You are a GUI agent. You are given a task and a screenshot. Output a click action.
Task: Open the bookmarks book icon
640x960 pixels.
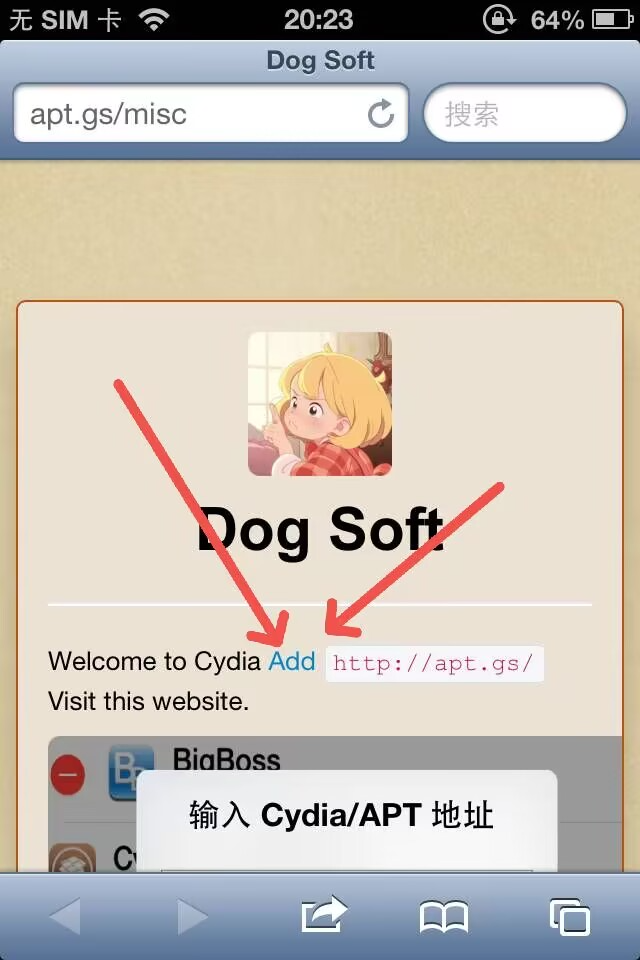click(x=444, y=916)
